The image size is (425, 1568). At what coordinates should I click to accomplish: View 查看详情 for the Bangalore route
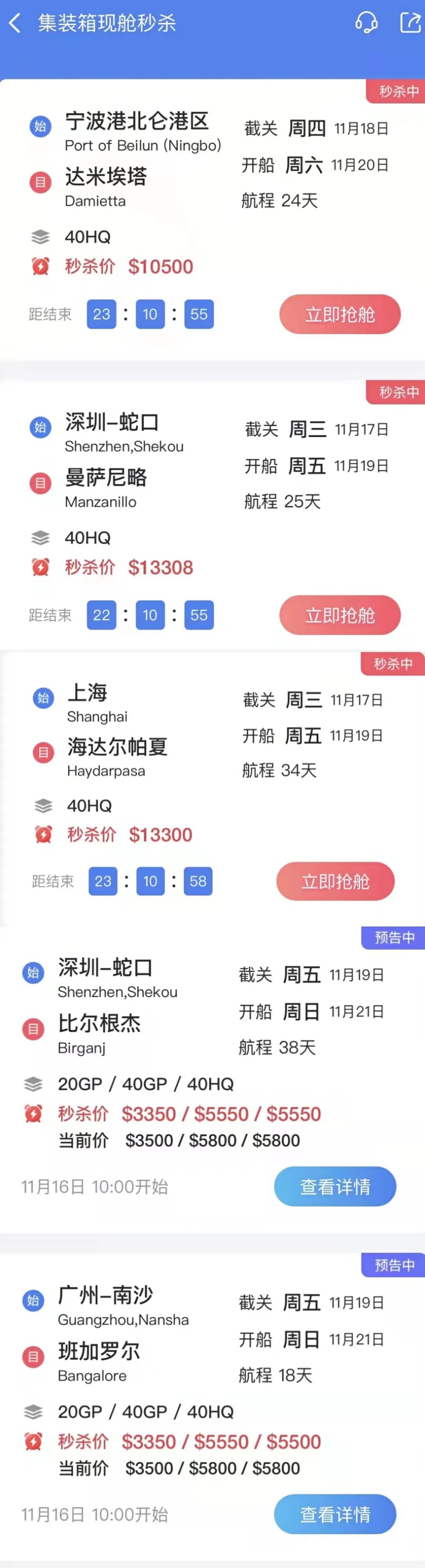click(x=335, y=1514)
